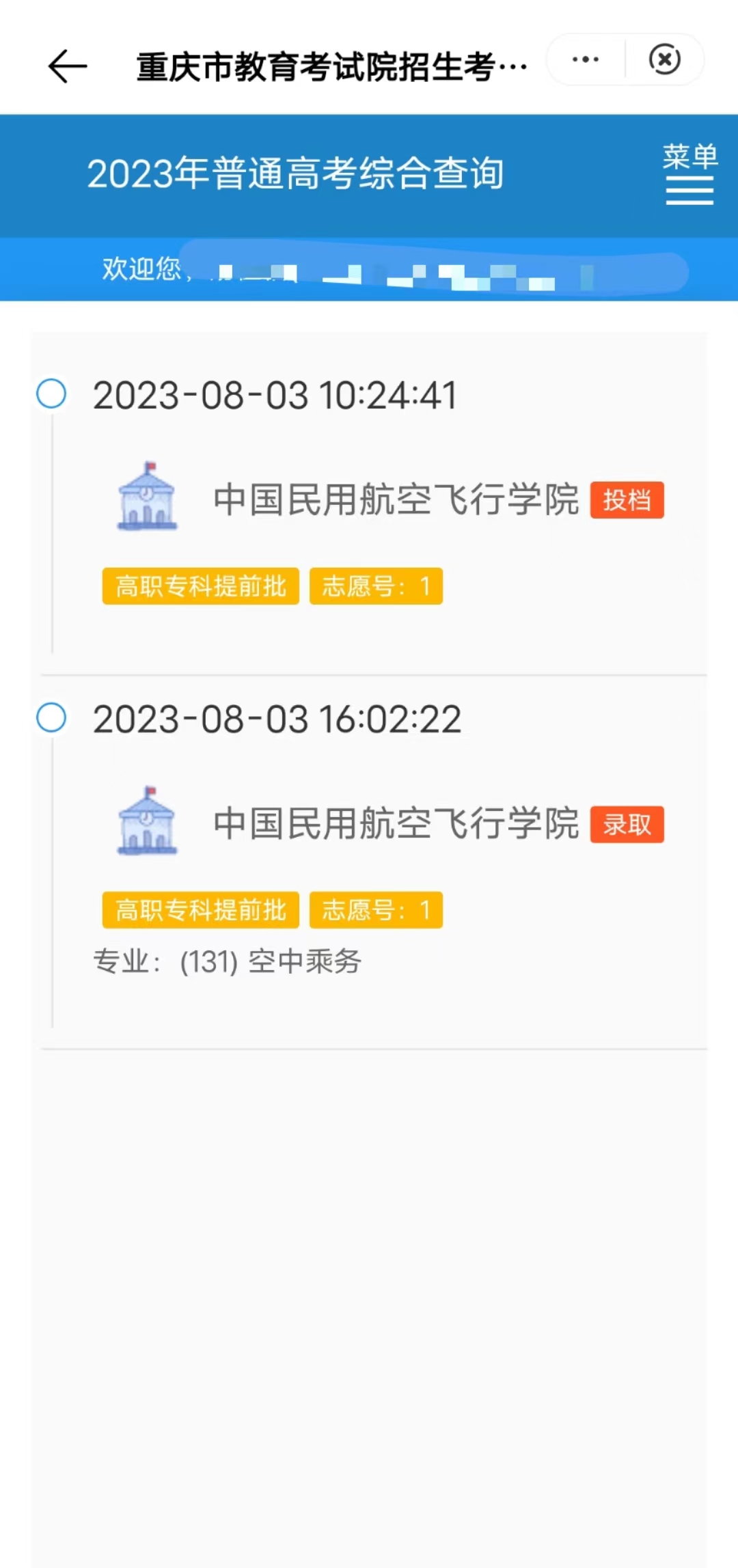
Task: Close the mini program
Action: click(665, 59)
